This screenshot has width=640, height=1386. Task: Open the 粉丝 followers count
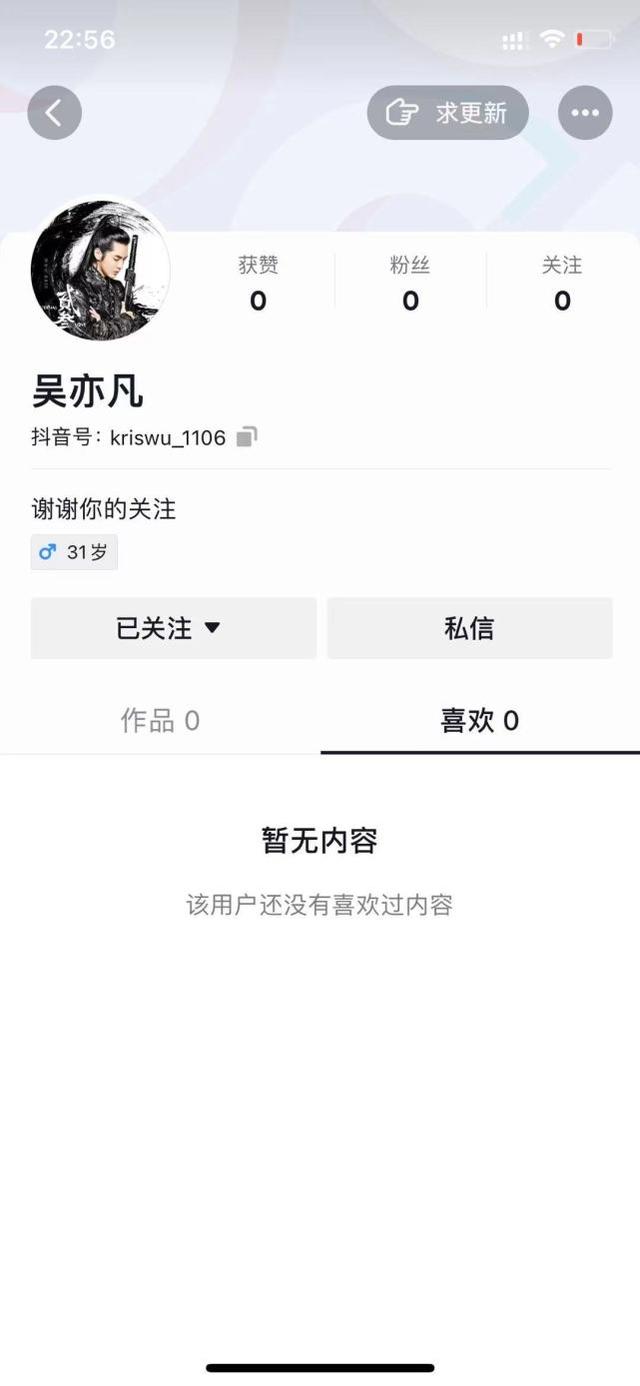click(x=410, y=284)
